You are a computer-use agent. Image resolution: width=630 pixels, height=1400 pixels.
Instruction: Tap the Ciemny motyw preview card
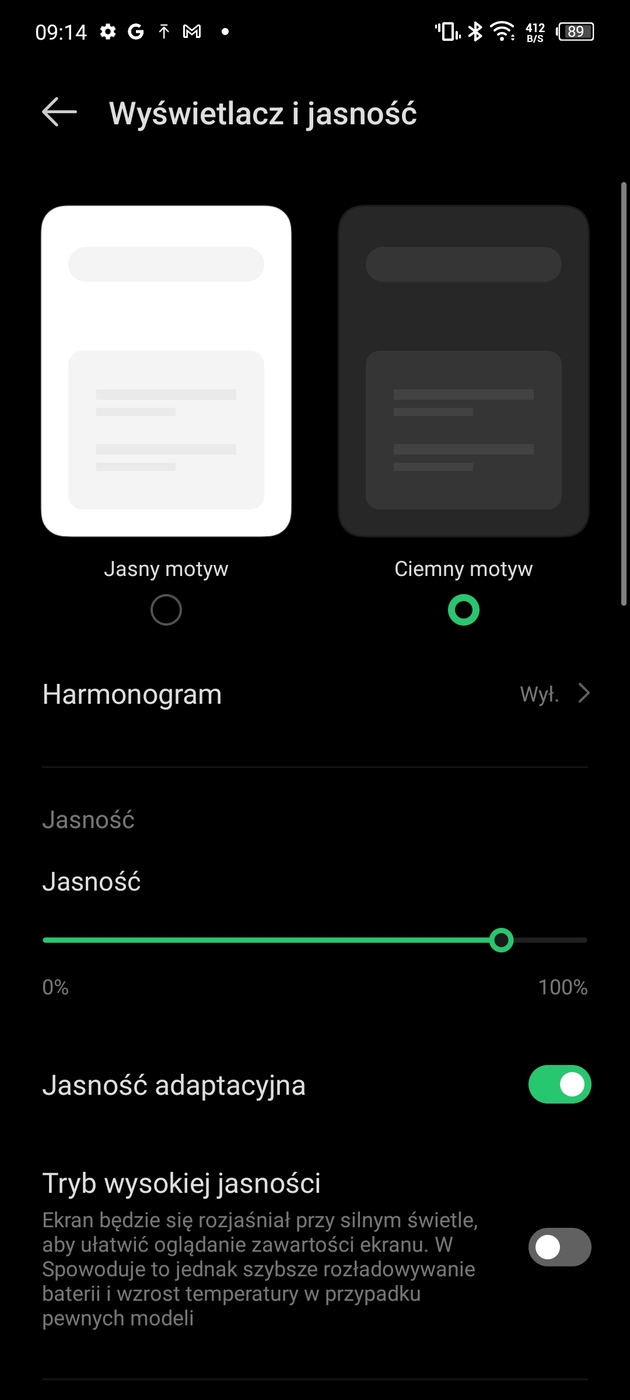coord(463,371)
